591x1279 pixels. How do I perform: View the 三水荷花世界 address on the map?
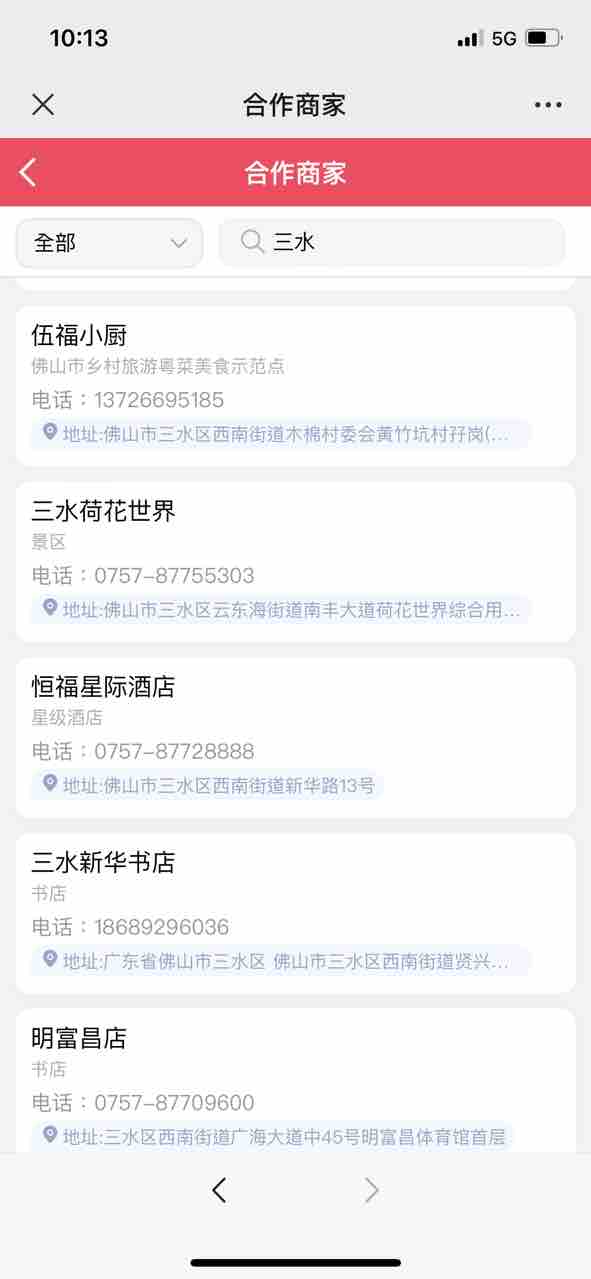pos(281,609)
